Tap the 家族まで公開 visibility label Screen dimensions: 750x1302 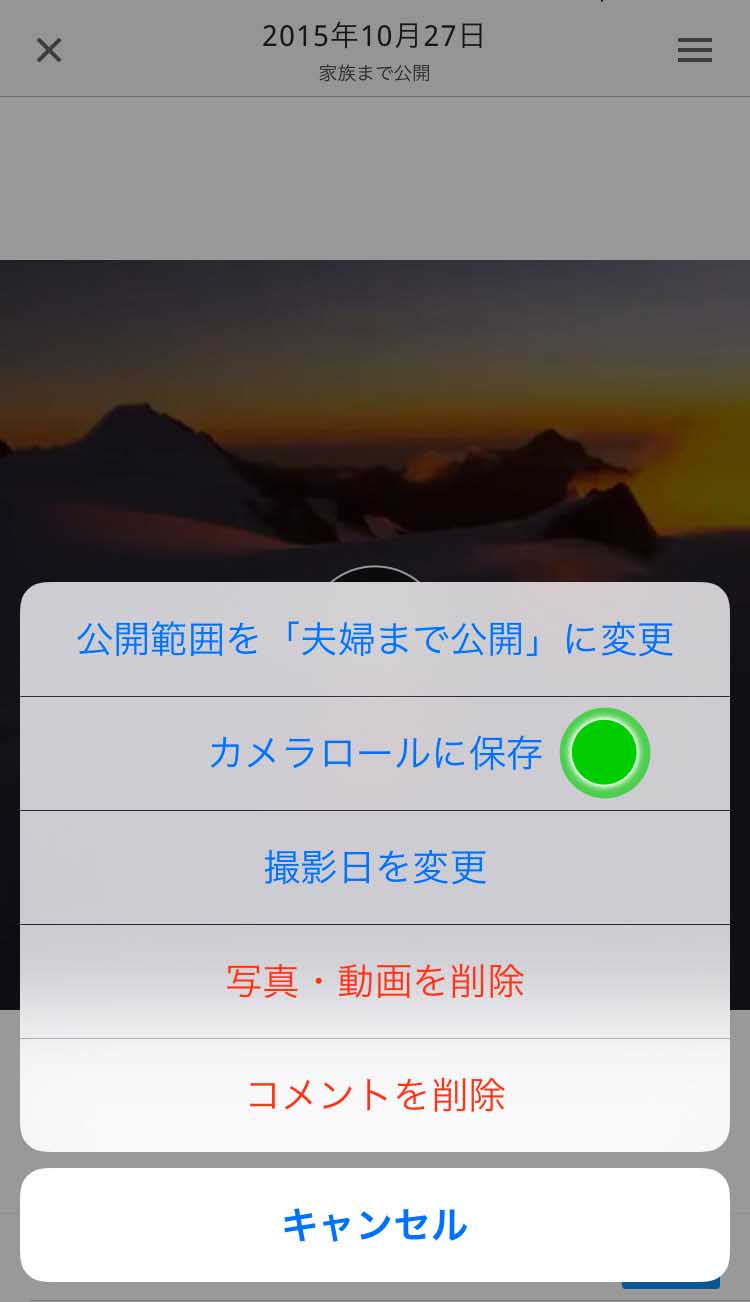pyautogui.click(x=373, y=75)
